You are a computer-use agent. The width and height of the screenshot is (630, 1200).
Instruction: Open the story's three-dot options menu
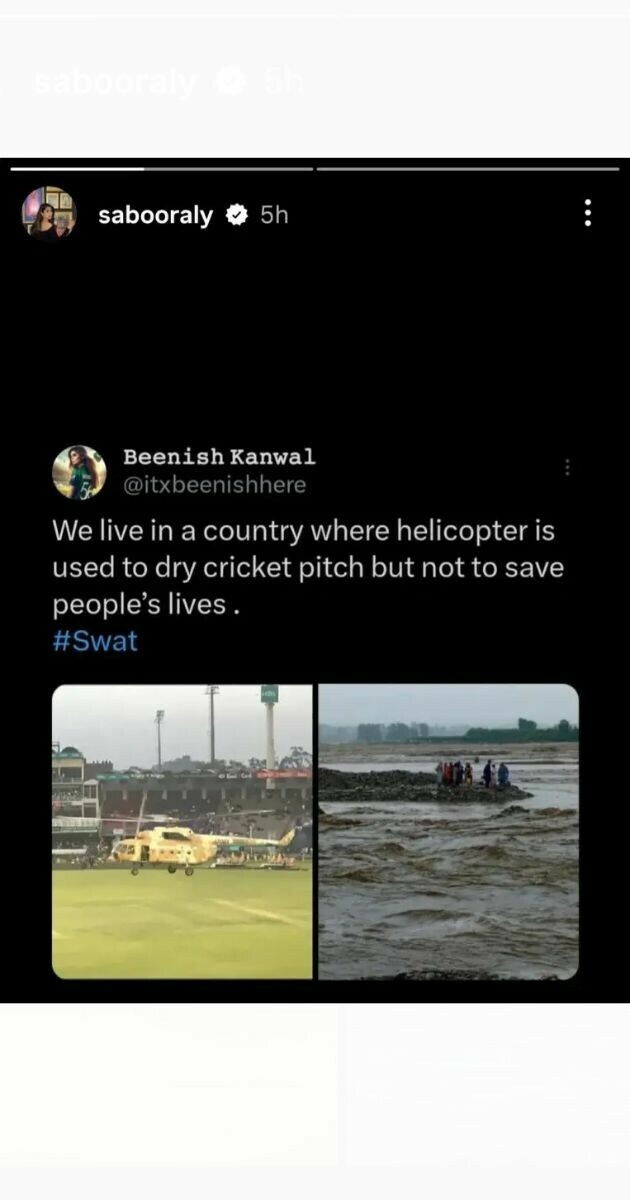click(x=588, y=213)
